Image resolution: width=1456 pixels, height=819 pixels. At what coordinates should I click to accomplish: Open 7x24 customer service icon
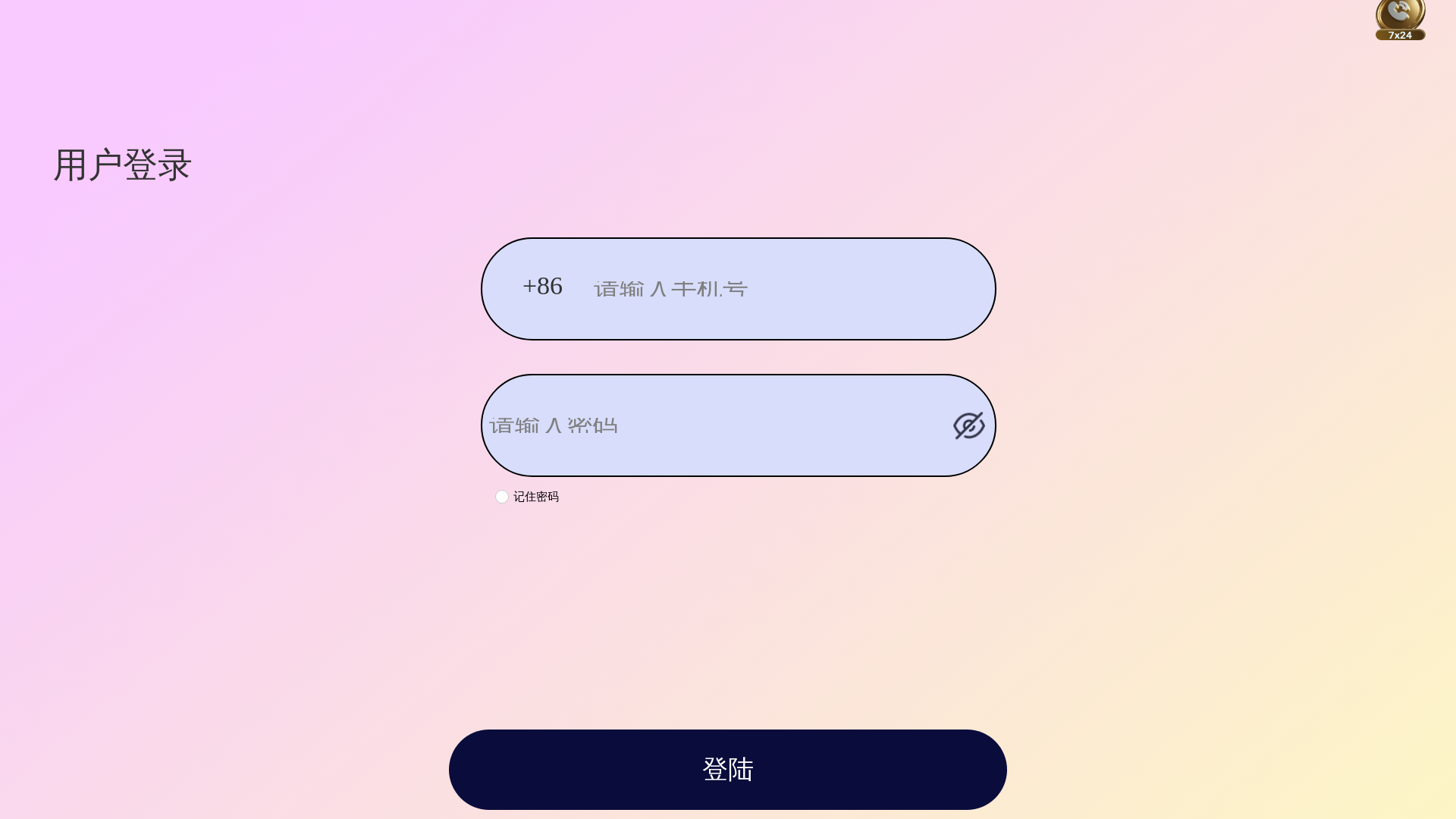click(x=1400, y=20)
